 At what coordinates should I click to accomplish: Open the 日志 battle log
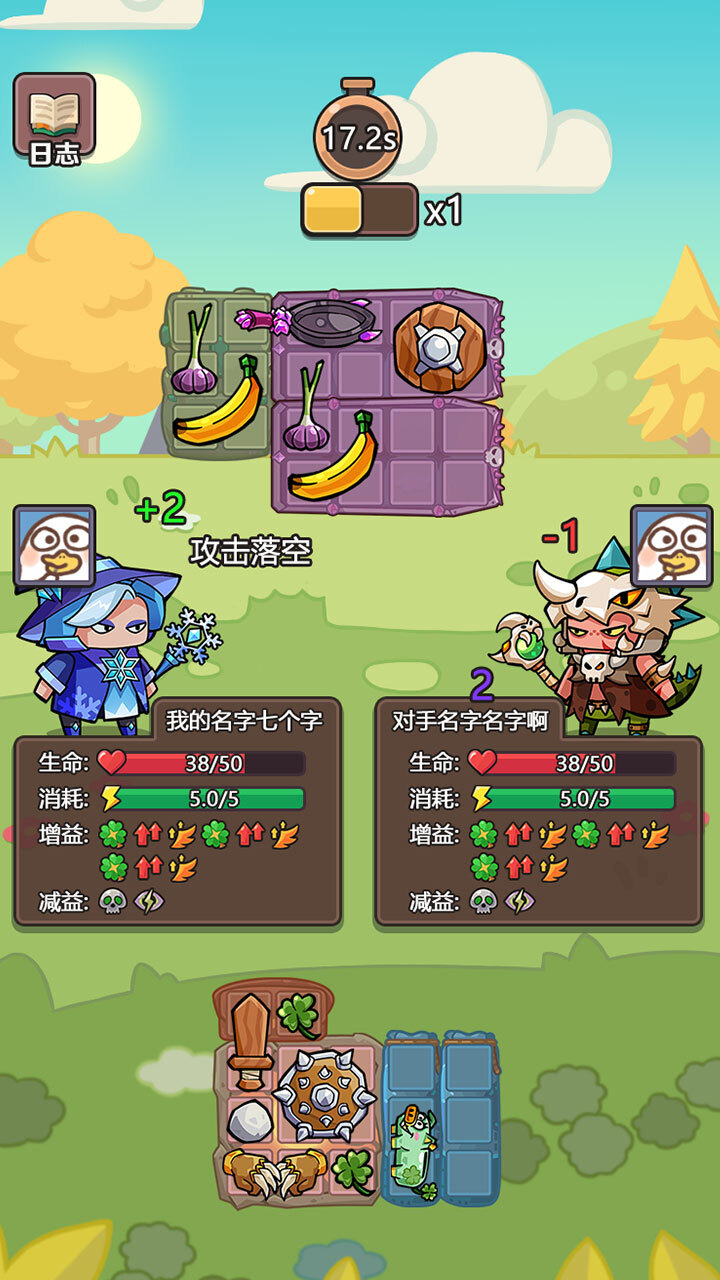tap(55, 117)
